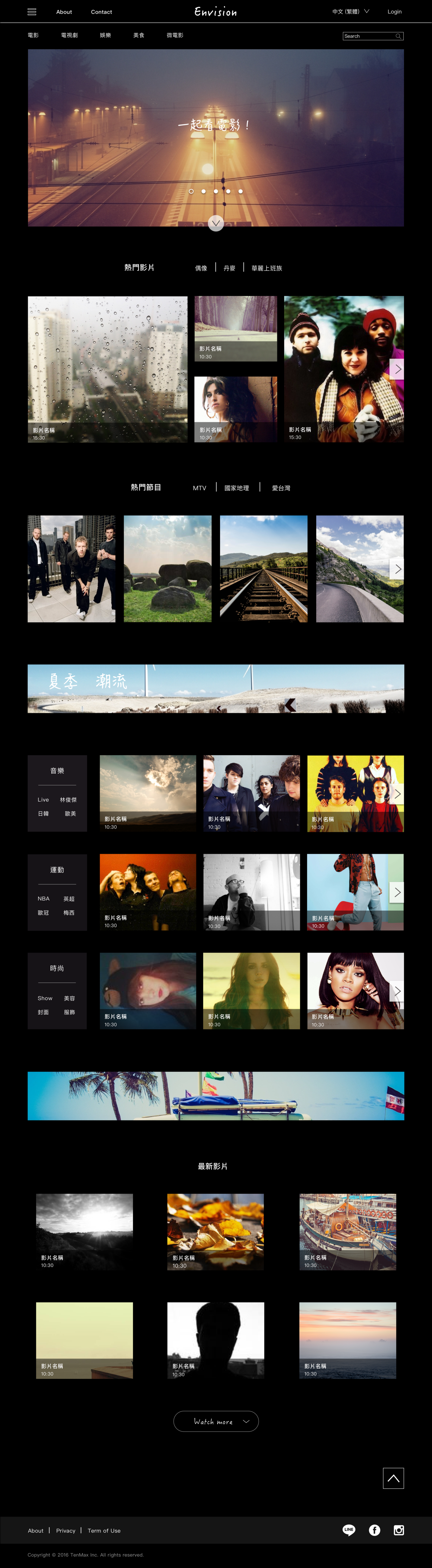Viewport: 432px width, 1568px height.
Task: Open NBA under 運動
Action: coord(43,899)
